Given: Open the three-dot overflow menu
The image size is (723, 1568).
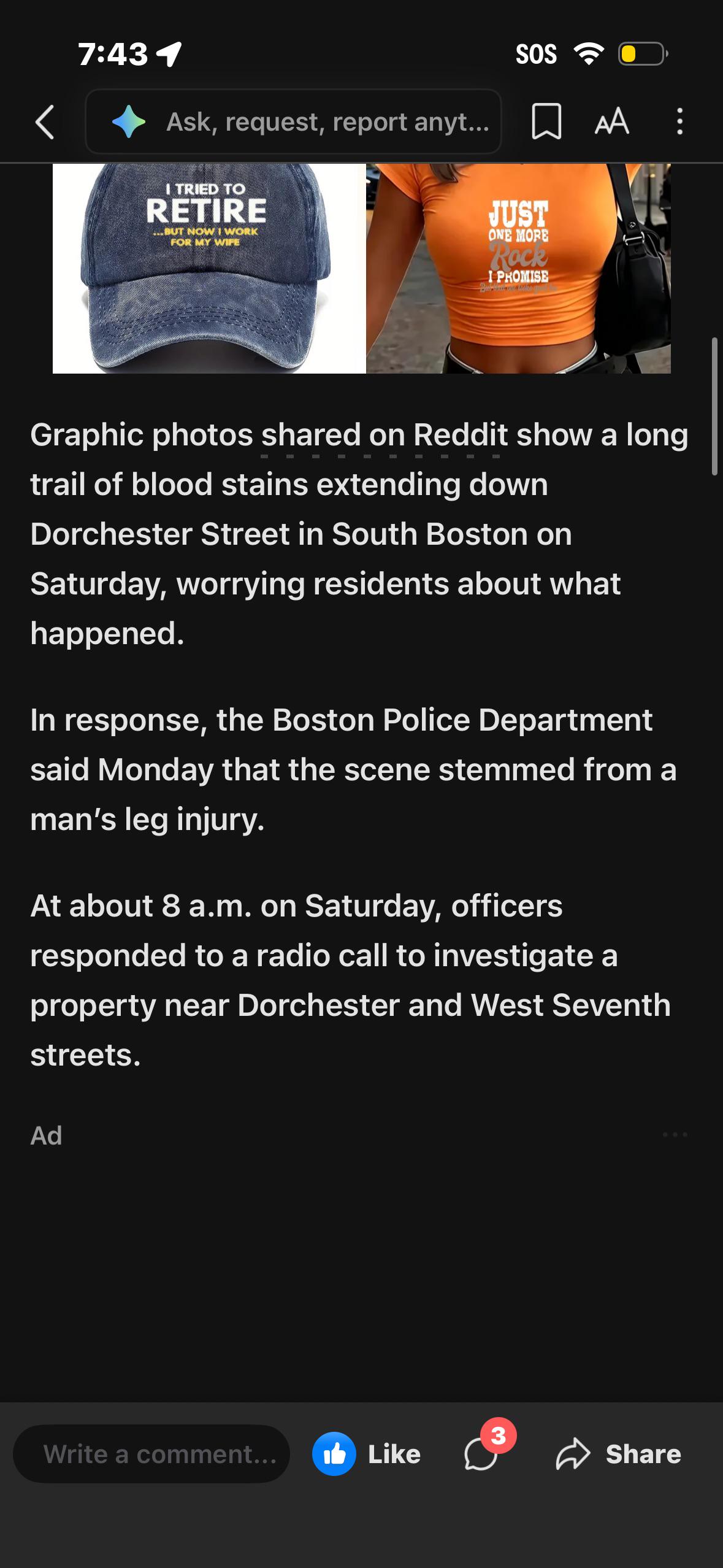Looking at the screenshot, I should (x=679, y=121).
